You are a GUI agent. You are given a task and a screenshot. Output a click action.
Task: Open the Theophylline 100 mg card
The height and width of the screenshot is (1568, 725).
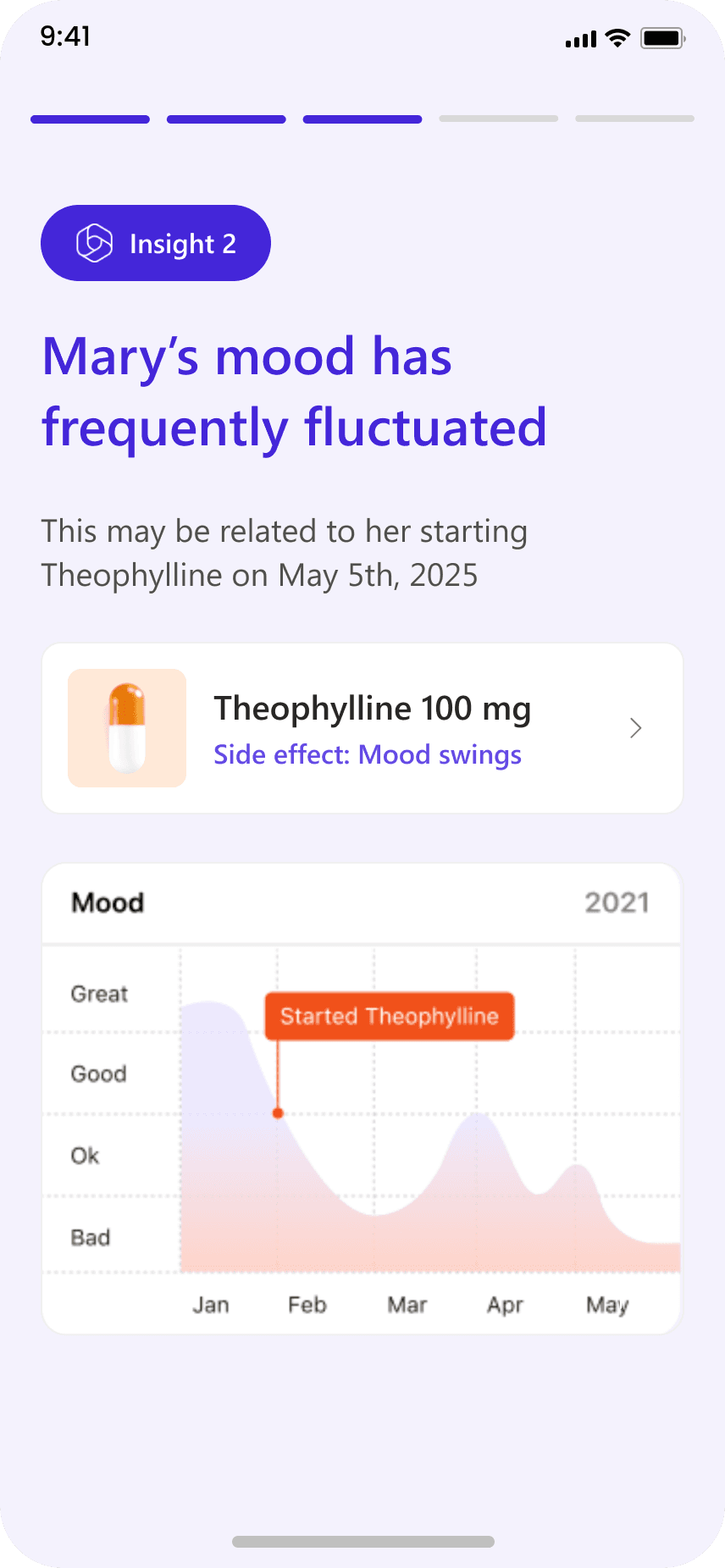coord(362,728)
